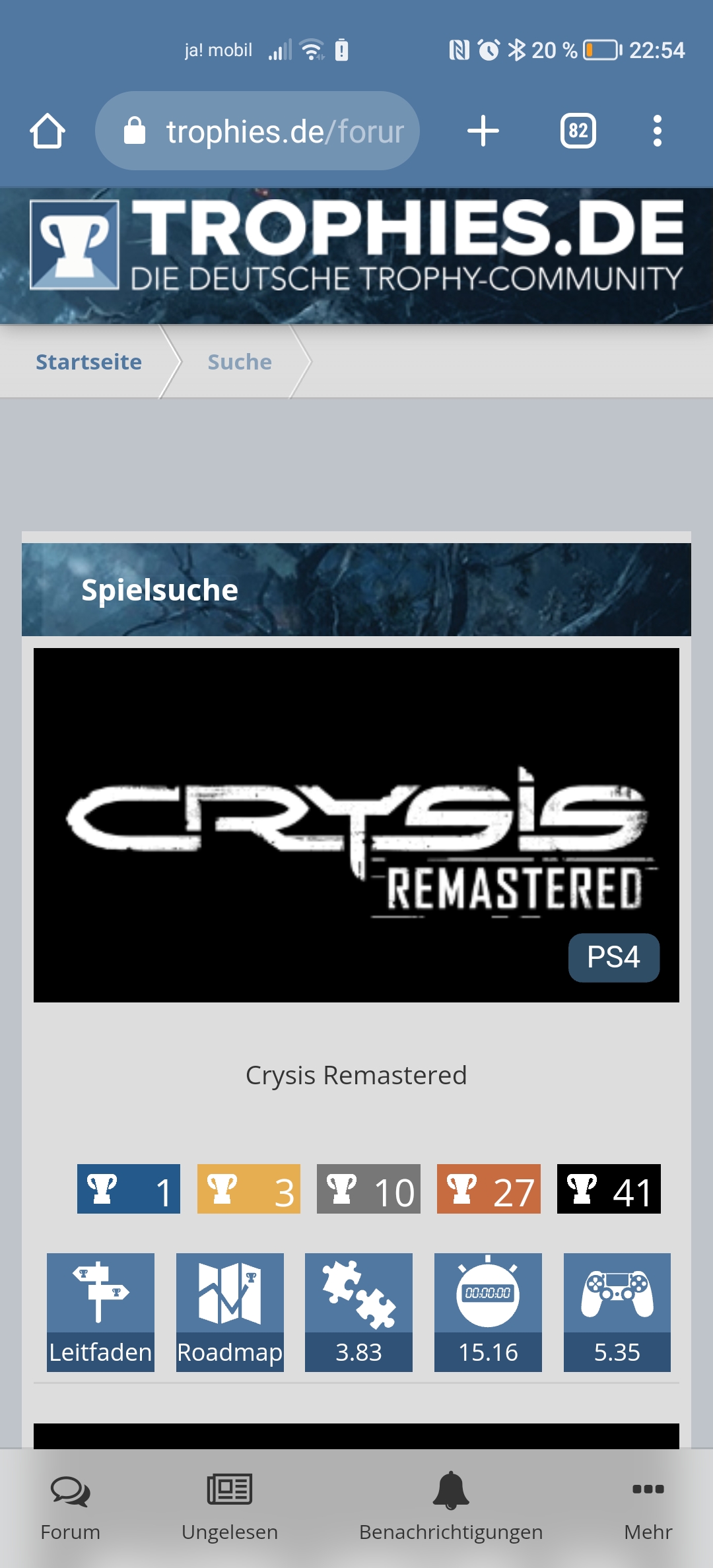
Task: Open the difficulty rating 3.83 tile
Action: (x=358, y=1312)
